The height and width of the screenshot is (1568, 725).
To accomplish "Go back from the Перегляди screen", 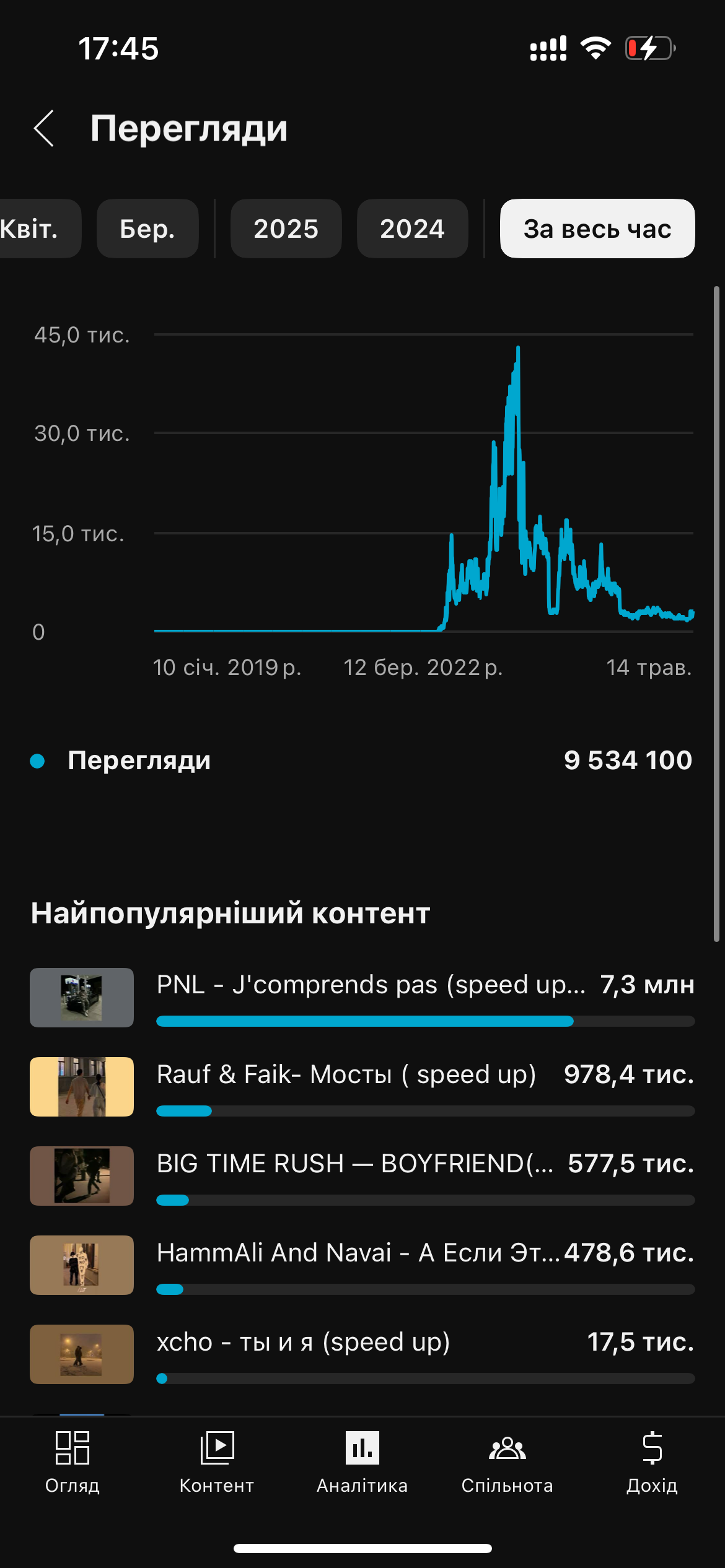I will click(x=44, y=129).
